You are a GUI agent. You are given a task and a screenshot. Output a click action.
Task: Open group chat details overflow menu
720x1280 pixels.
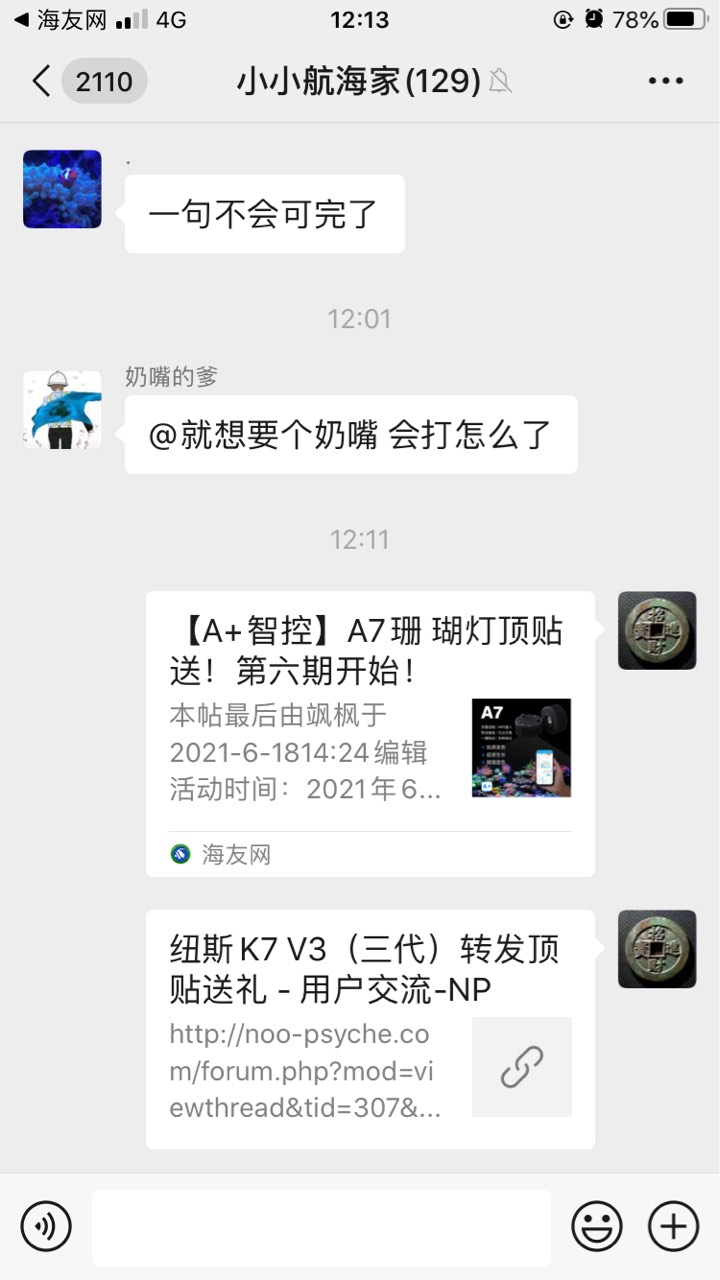click(x=665, y=81)
